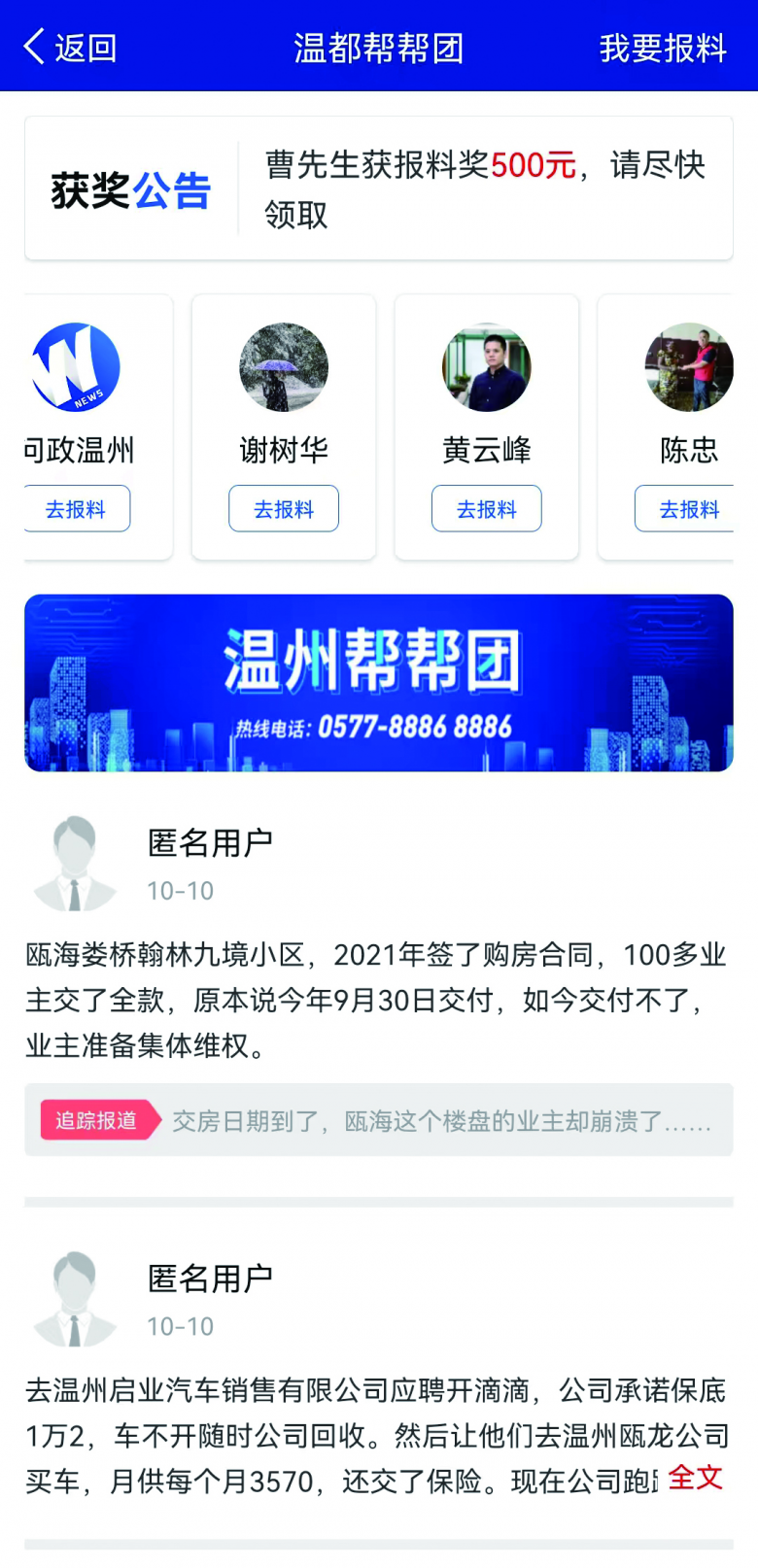Tap 去报料 under 问政温州
The width and height of the screenshot is (758, 1568).
tap(77, 509)
